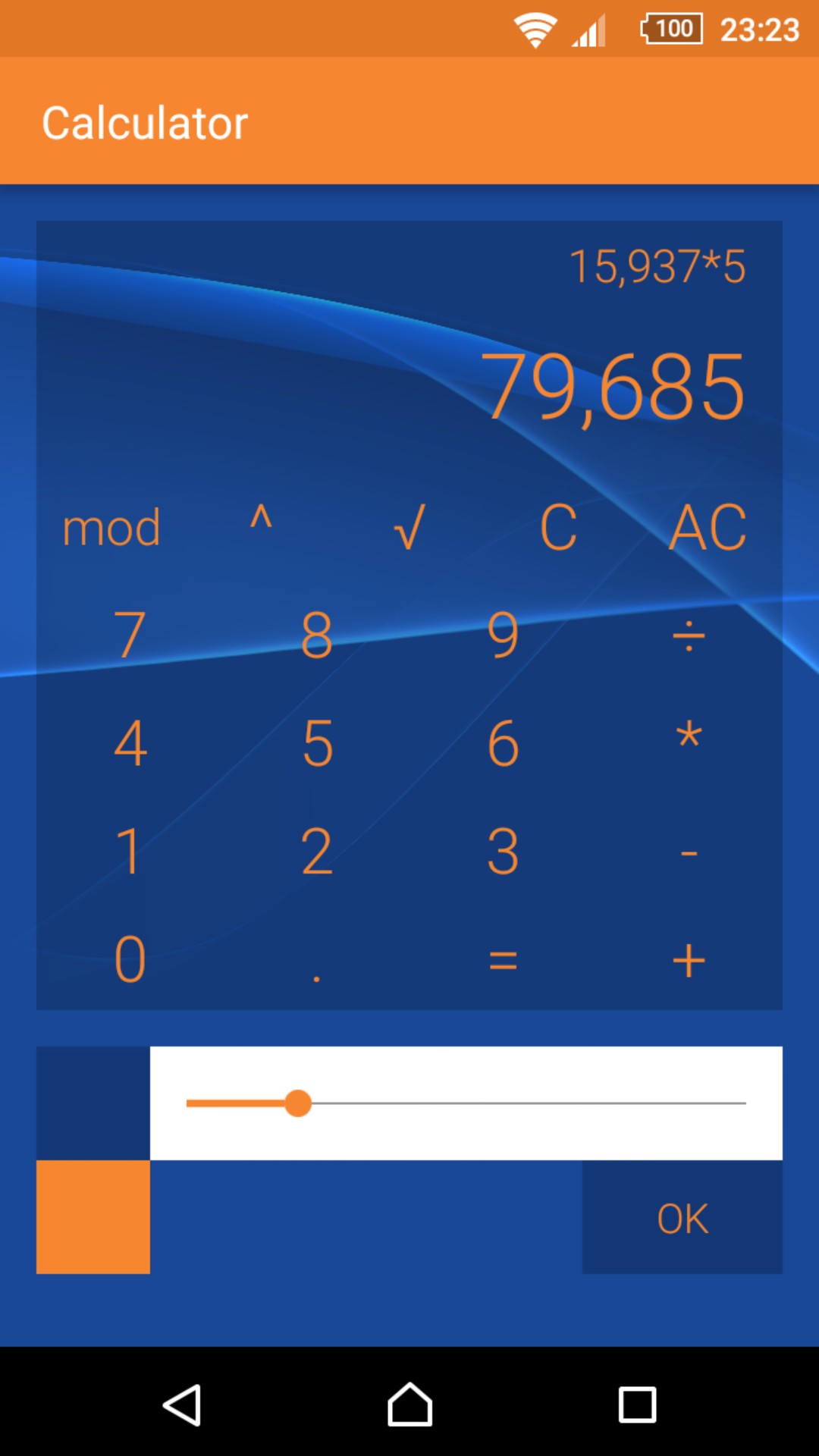Enter digit 2

point(317,852)
